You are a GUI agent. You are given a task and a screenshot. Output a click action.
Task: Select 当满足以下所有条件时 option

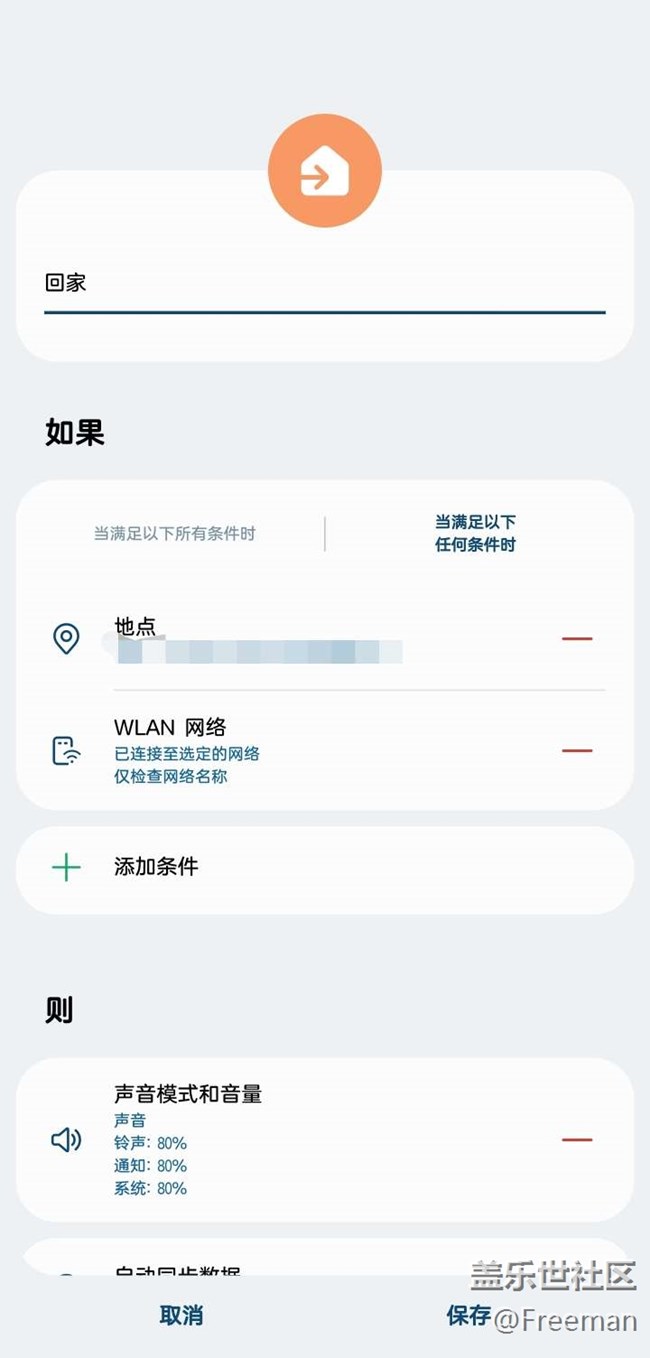pos(175,534)
